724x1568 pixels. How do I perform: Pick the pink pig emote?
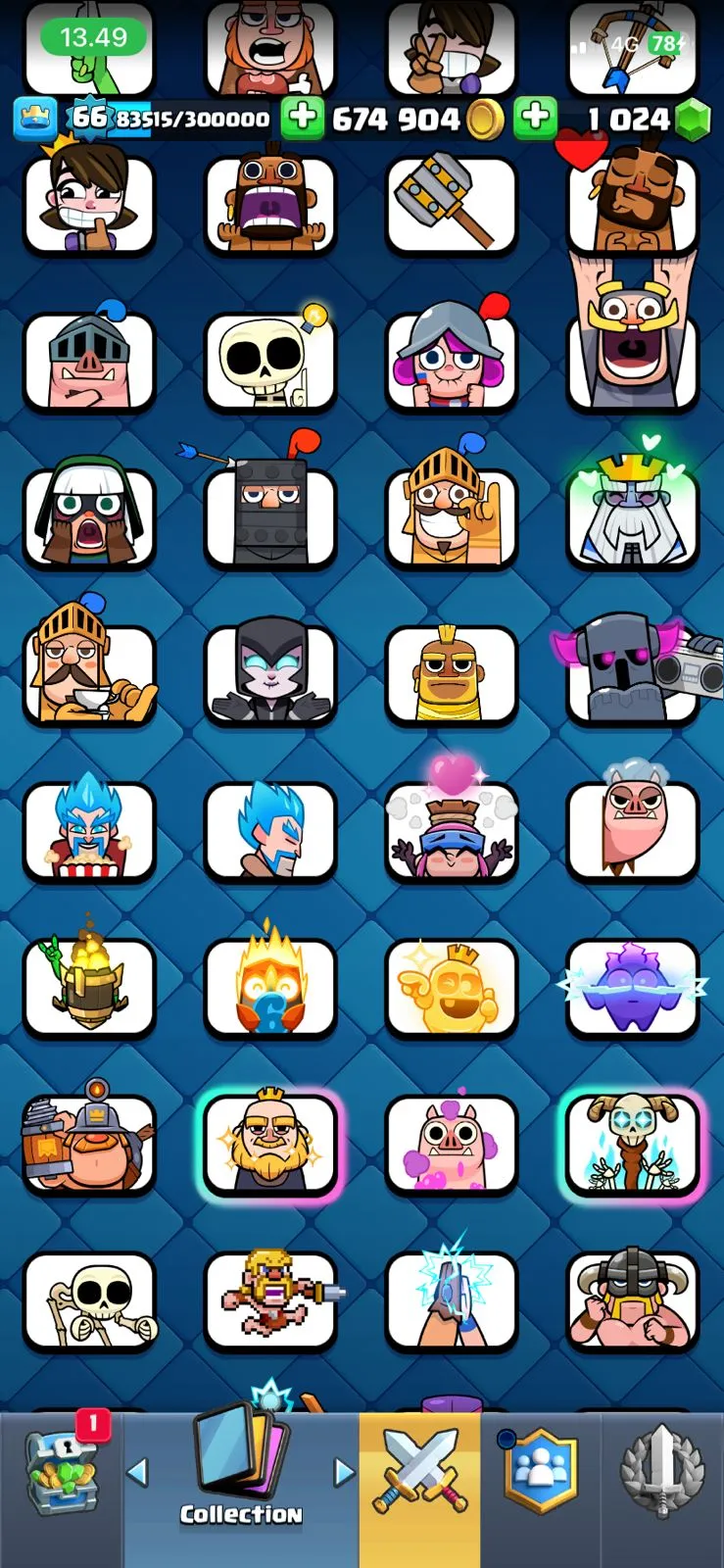click(451, 1145)
